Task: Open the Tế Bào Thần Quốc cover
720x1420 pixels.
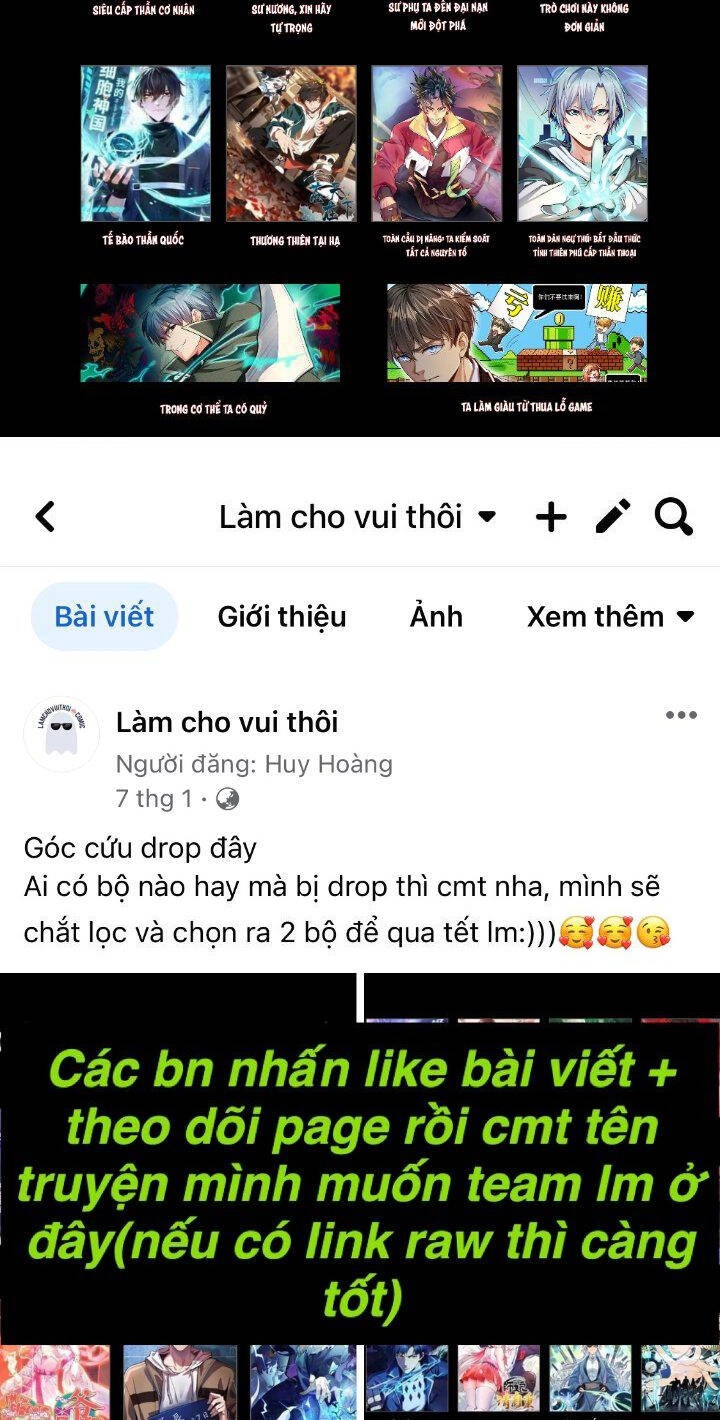Action: coord(145,140)
